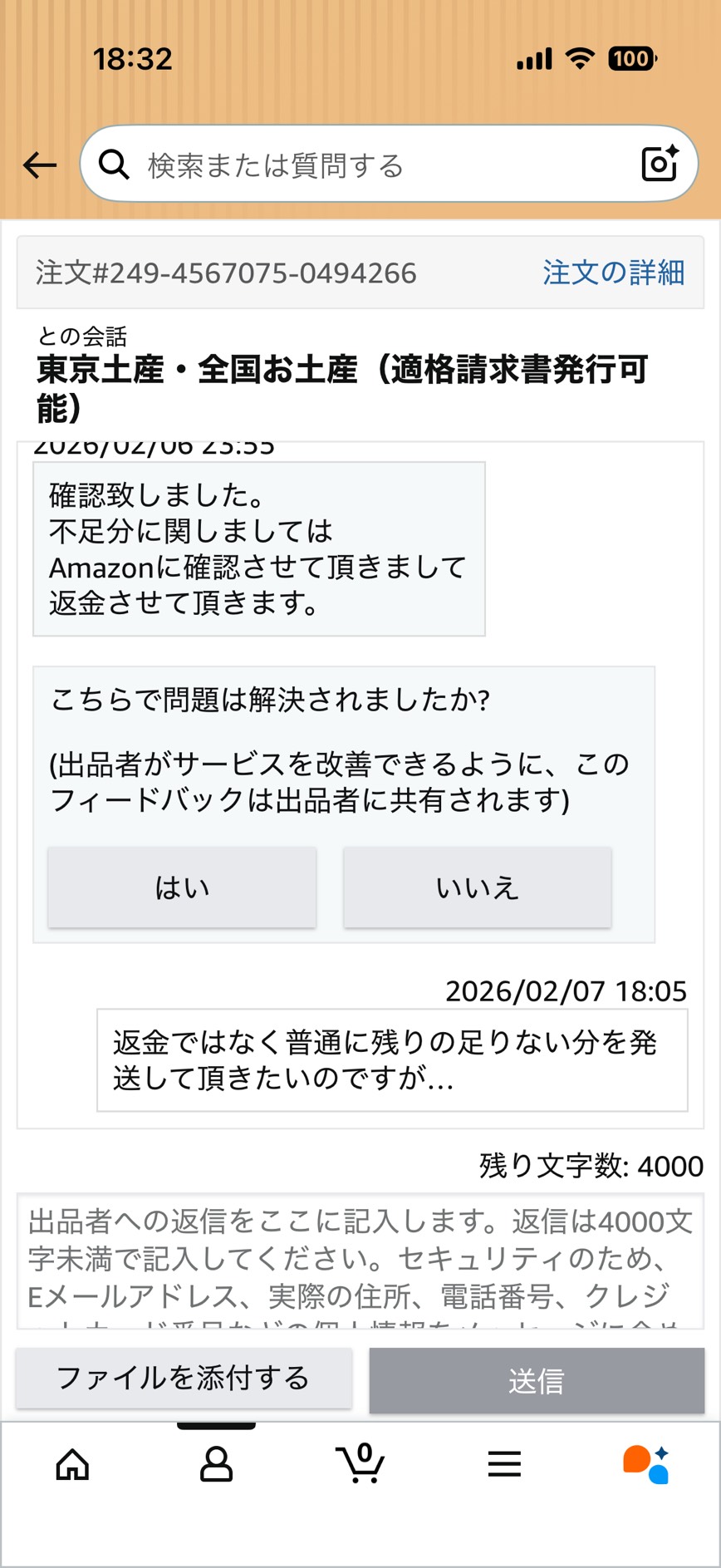The width and height of the screenshot is (721, 1568).
Task: Switch to the account profile tab
Action: pos(216,1465)
